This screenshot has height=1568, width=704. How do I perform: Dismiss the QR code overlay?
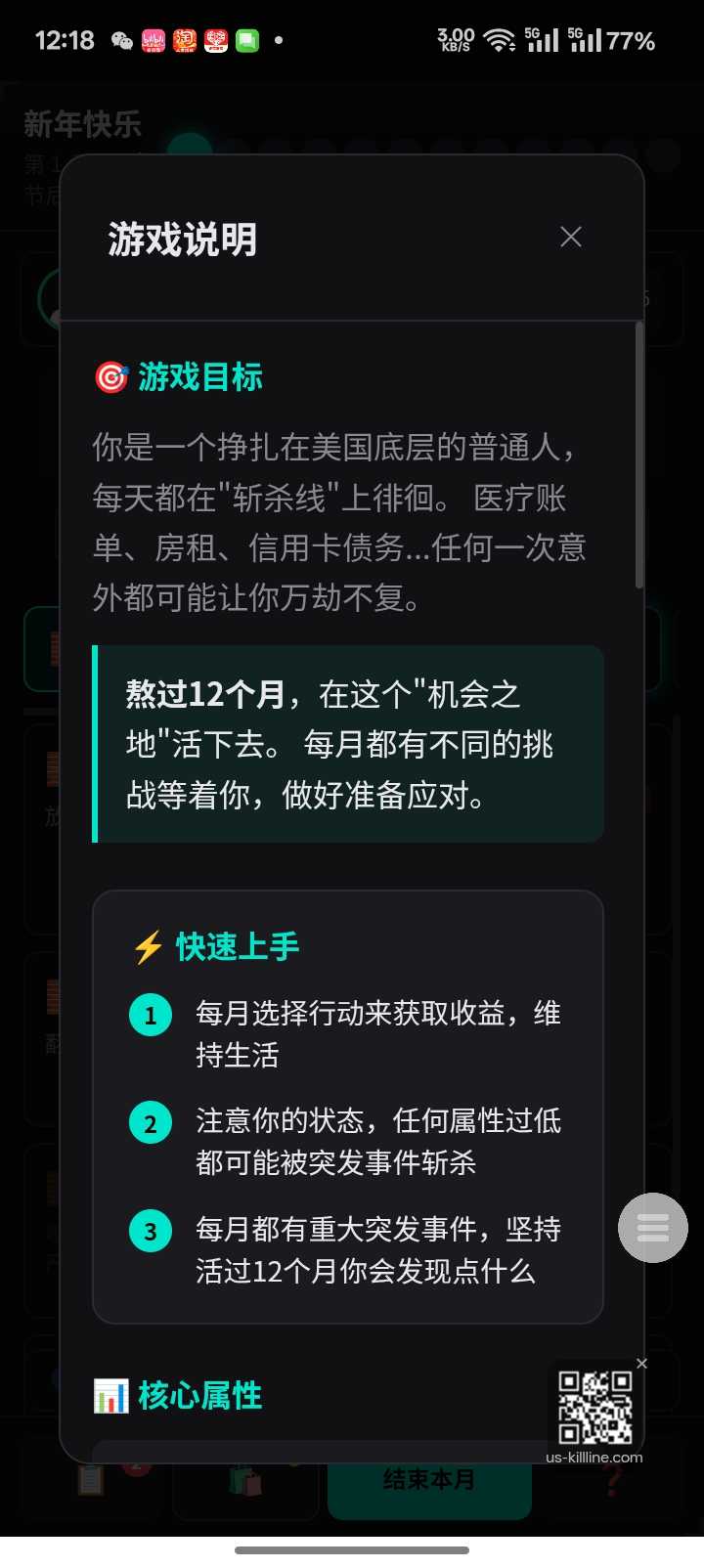coord(641,1364)
